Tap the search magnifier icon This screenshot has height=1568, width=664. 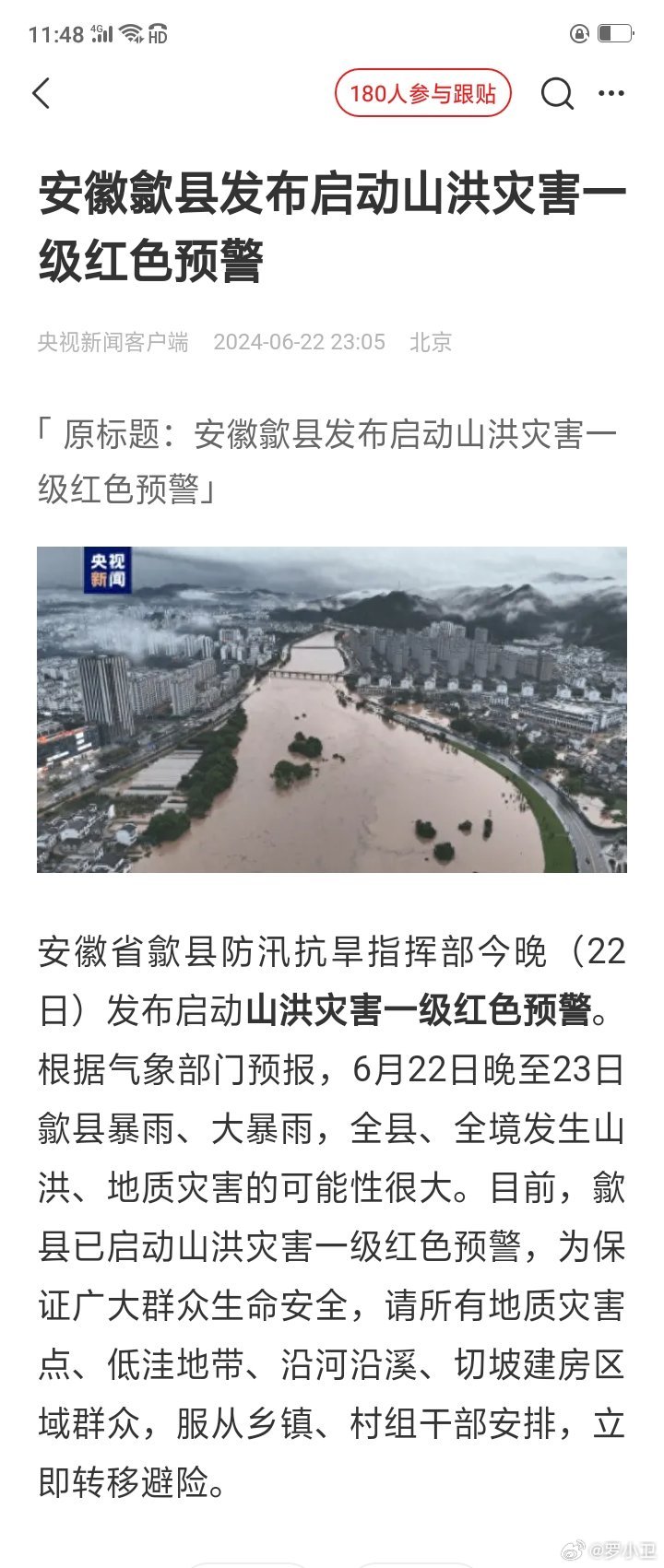click(557, 93)
